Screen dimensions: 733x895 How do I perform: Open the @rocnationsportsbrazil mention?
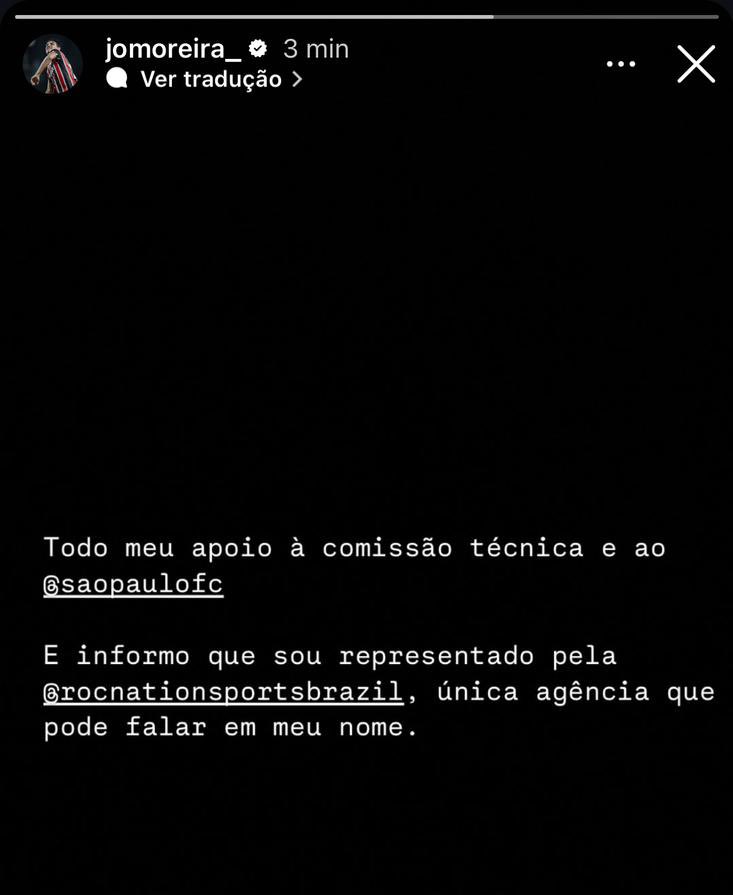coord(223,692)
